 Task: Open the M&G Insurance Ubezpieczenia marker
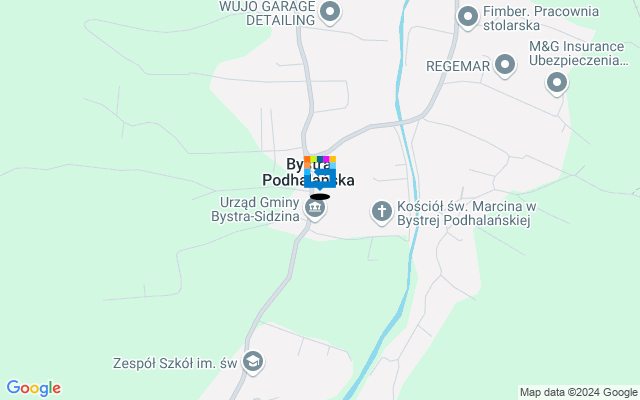coord(556,83)
